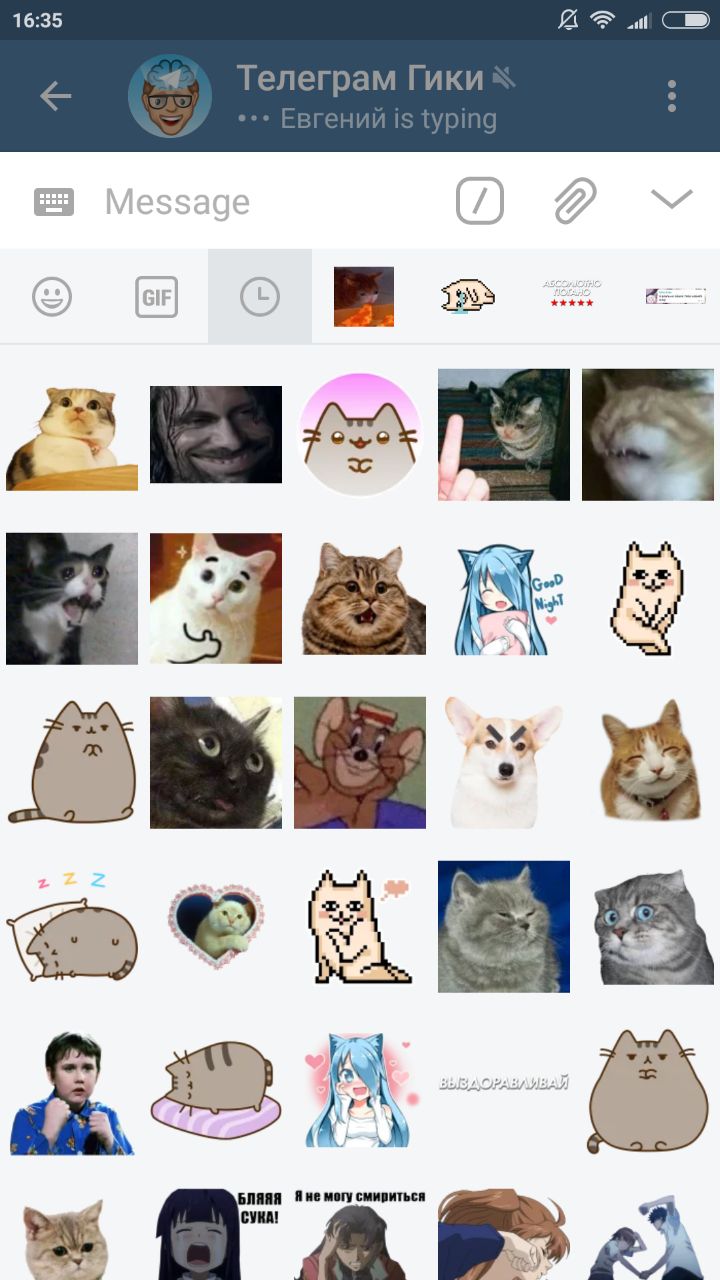Image resolution: width=720 pixels, height=1280 pixels.
Task: Send the Jerry mouse sticker
Action: tap(360, 762)
